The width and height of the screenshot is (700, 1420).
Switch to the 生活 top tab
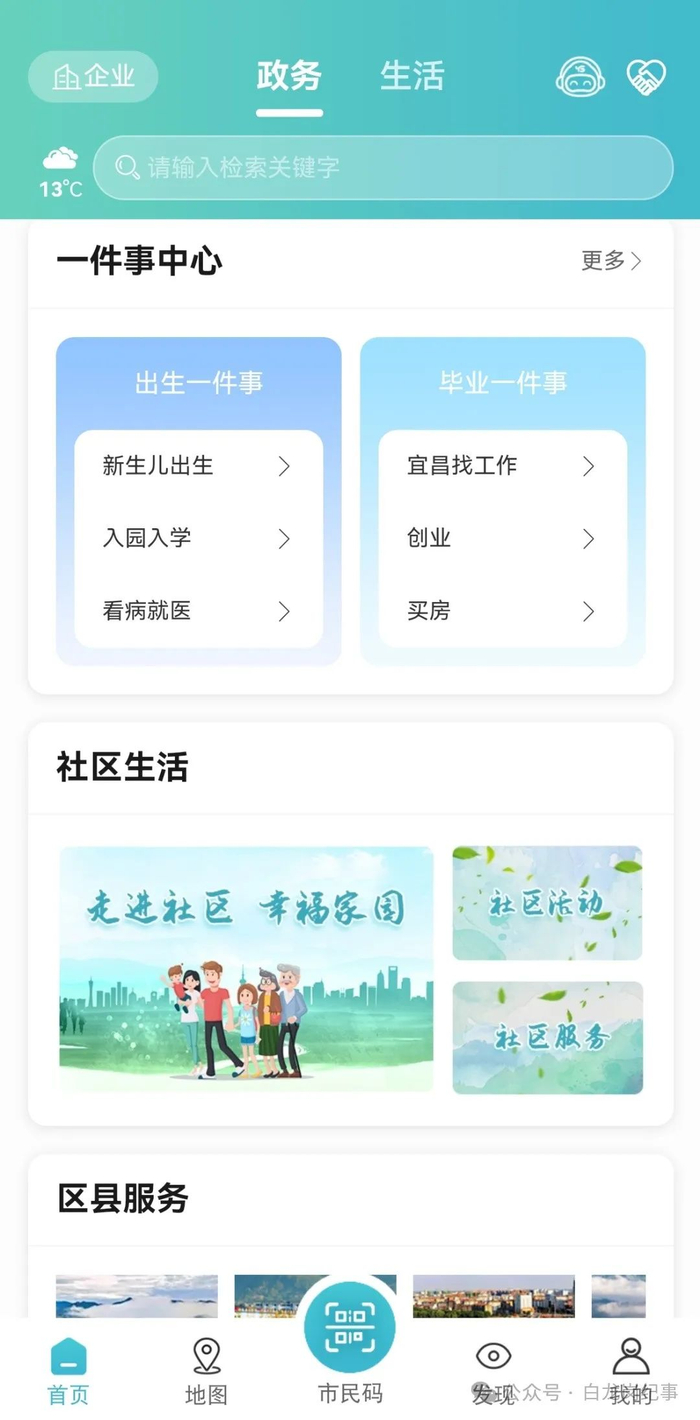412,77
